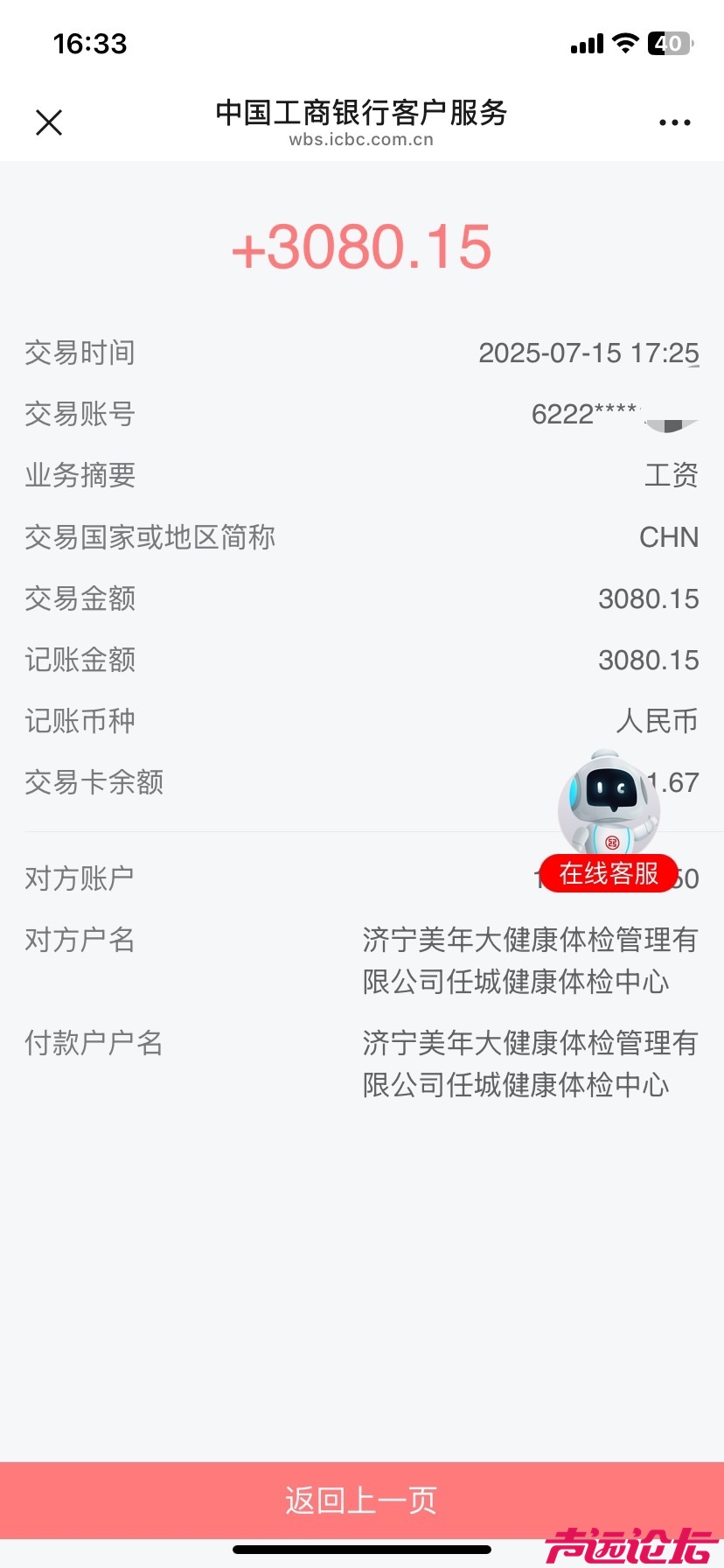Open the three-dot overflow menu
The image size is (724, 1568).
click(x=674, y=122)
